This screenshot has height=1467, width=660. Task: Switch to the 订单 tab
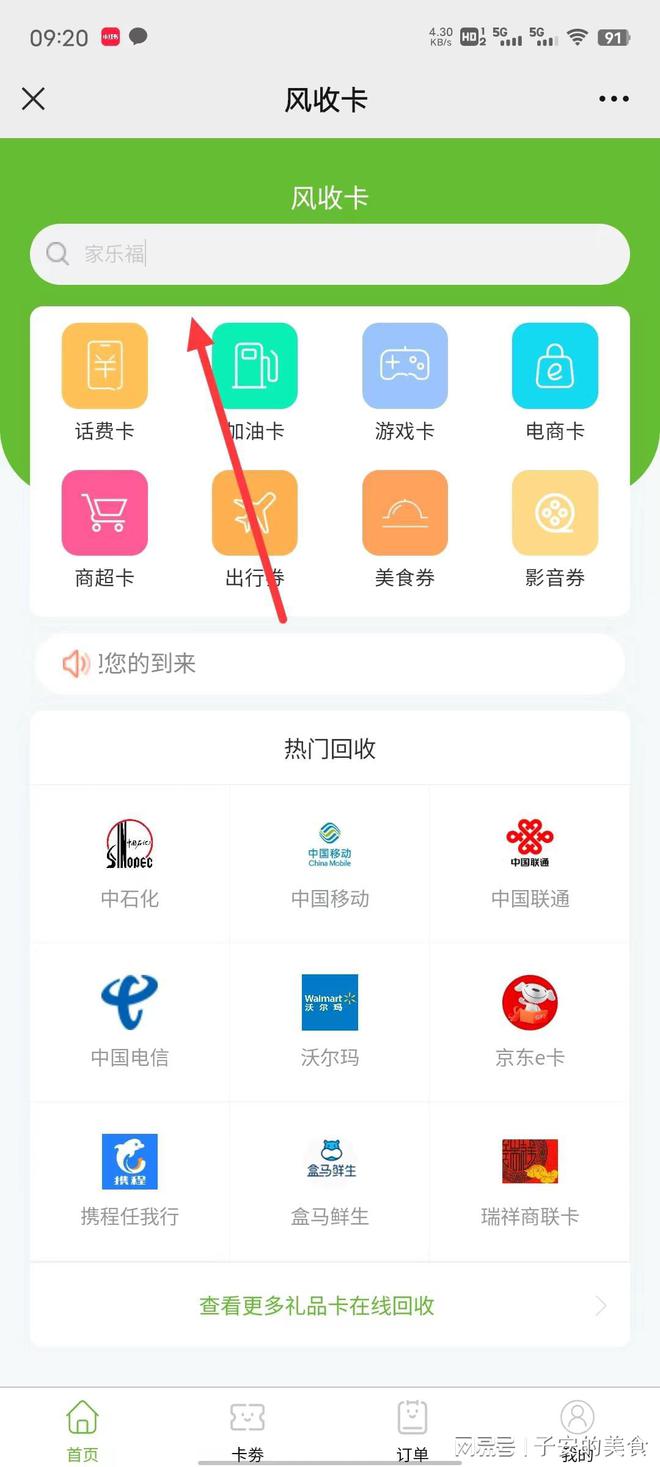coord(412,1431)
